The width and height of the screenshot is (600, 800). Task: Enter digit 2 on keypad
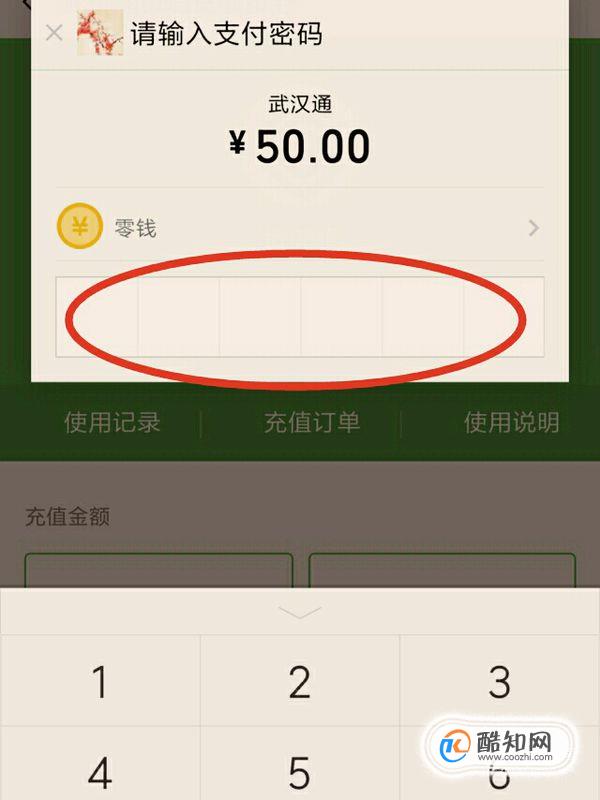(x=300, y=682)
